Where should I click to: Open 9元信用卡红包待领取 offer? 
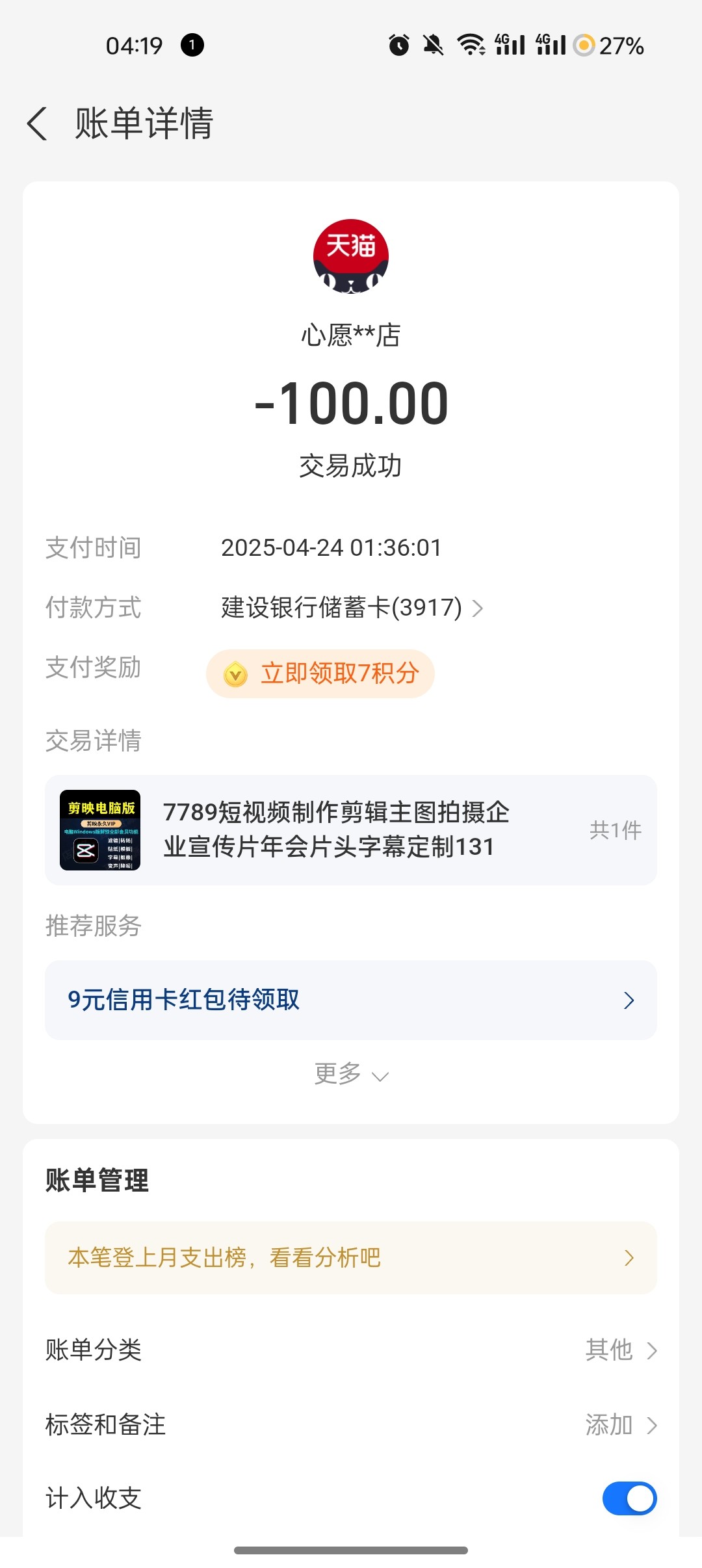tap(351, 1000)
